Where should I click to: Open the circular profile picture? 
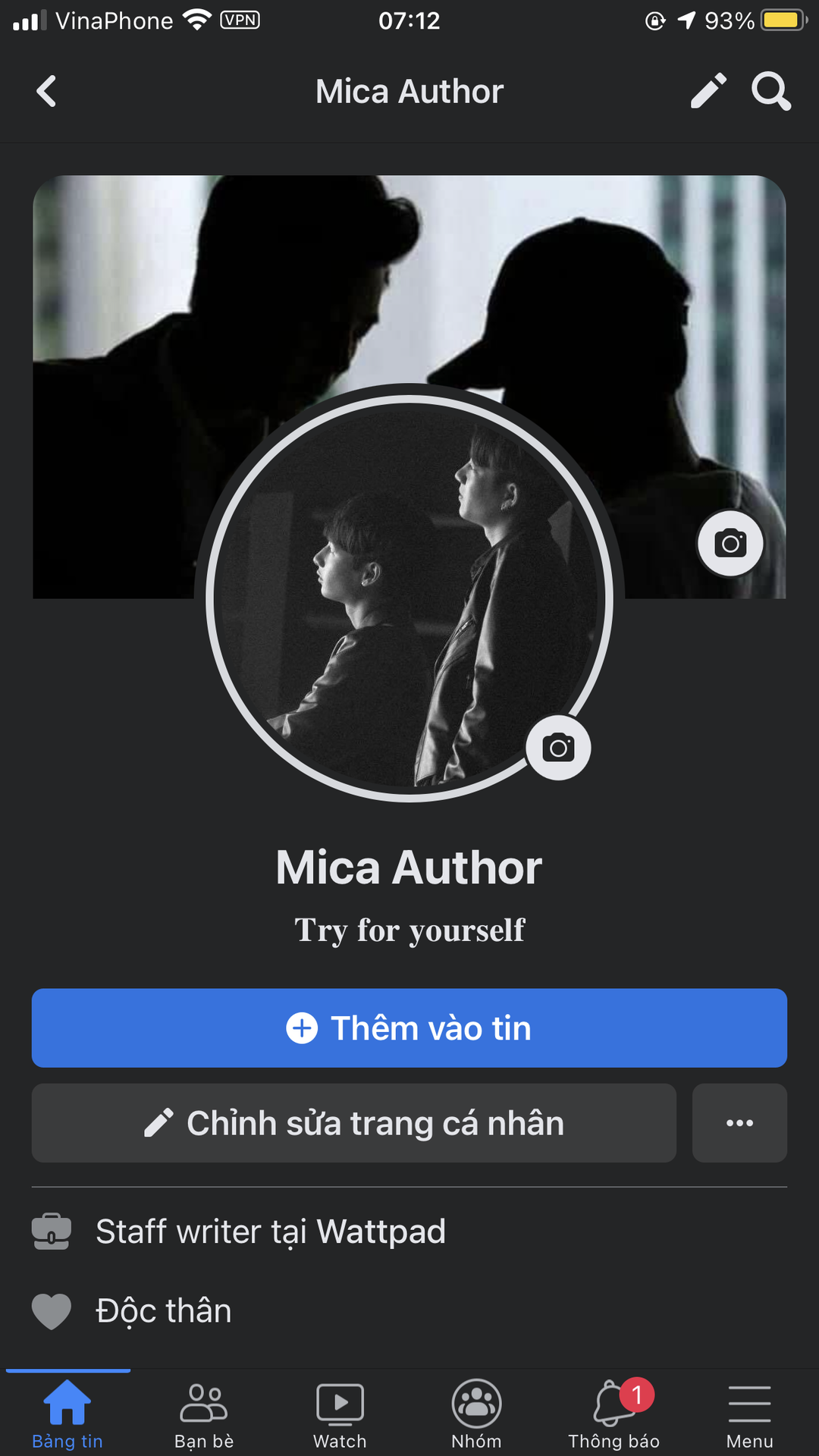click(x=409, y=598)
